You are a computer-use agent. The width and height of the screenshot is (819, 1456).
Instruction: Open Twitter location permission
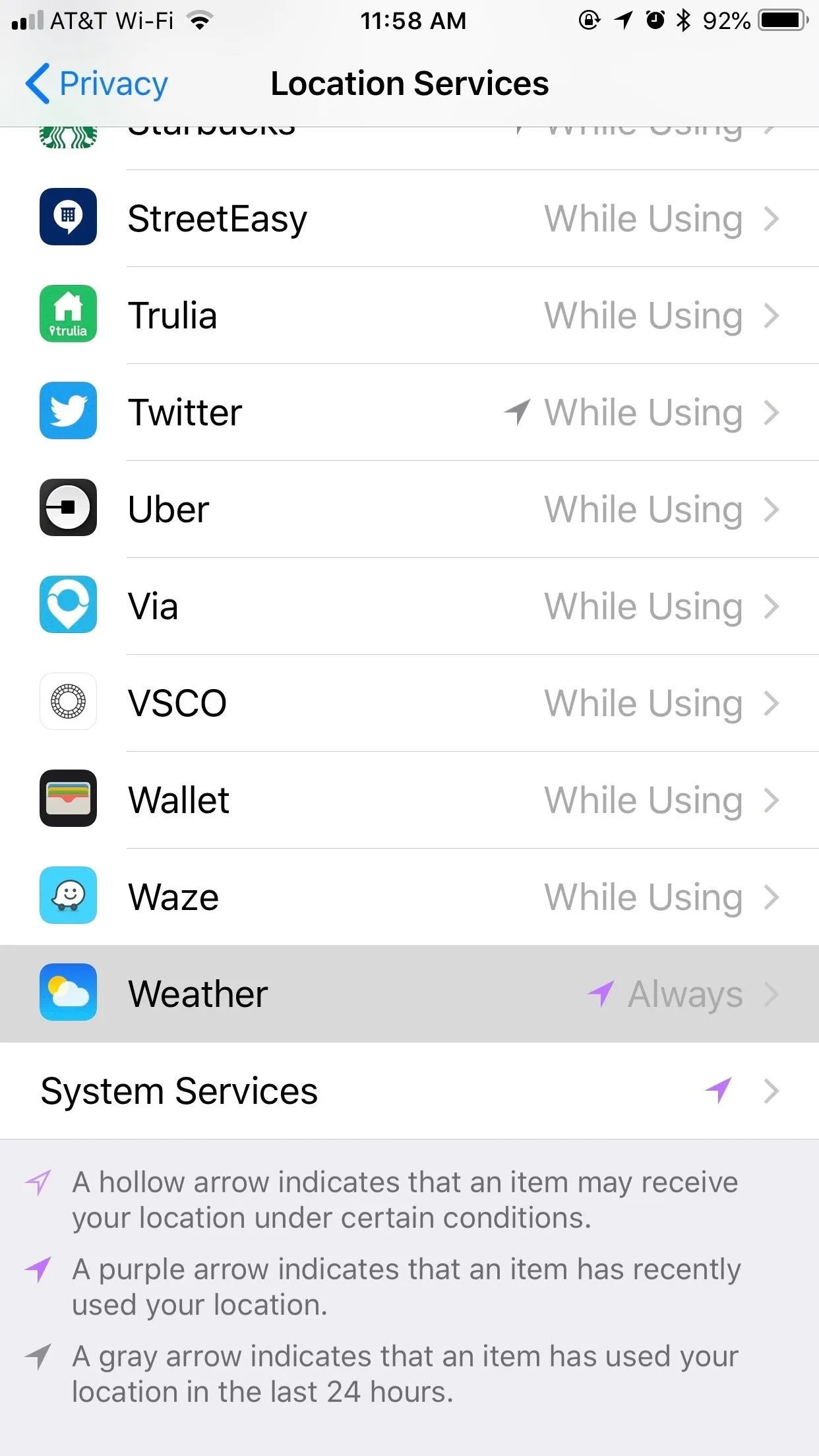(409, 412)
